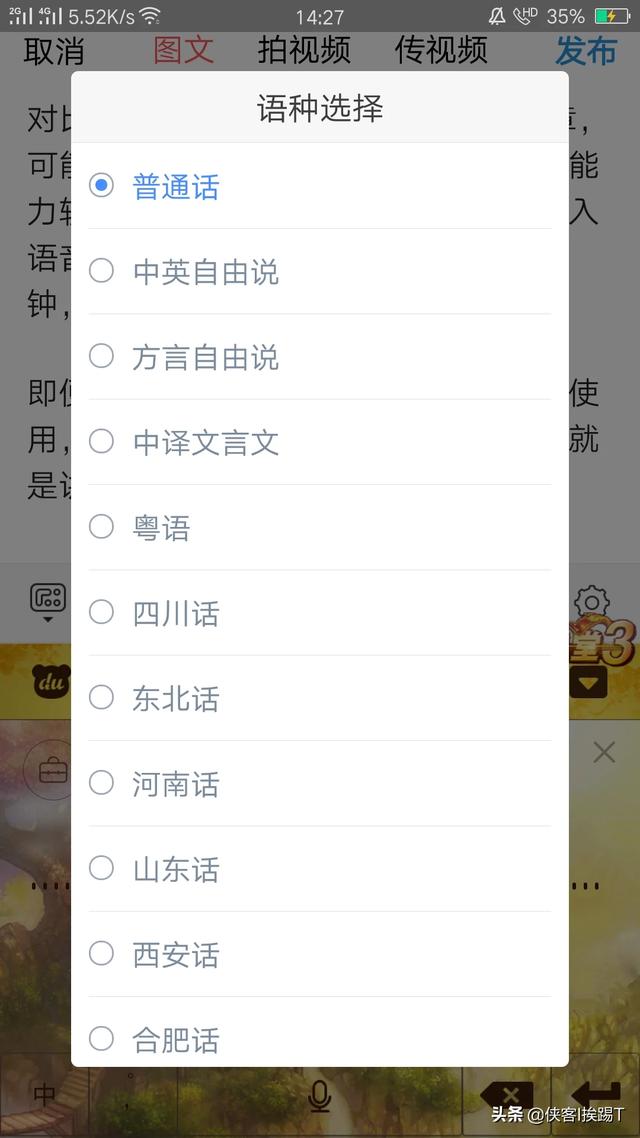640x1138 pixels.
Task: Close the voice input panel
Action: pos(604,753)
